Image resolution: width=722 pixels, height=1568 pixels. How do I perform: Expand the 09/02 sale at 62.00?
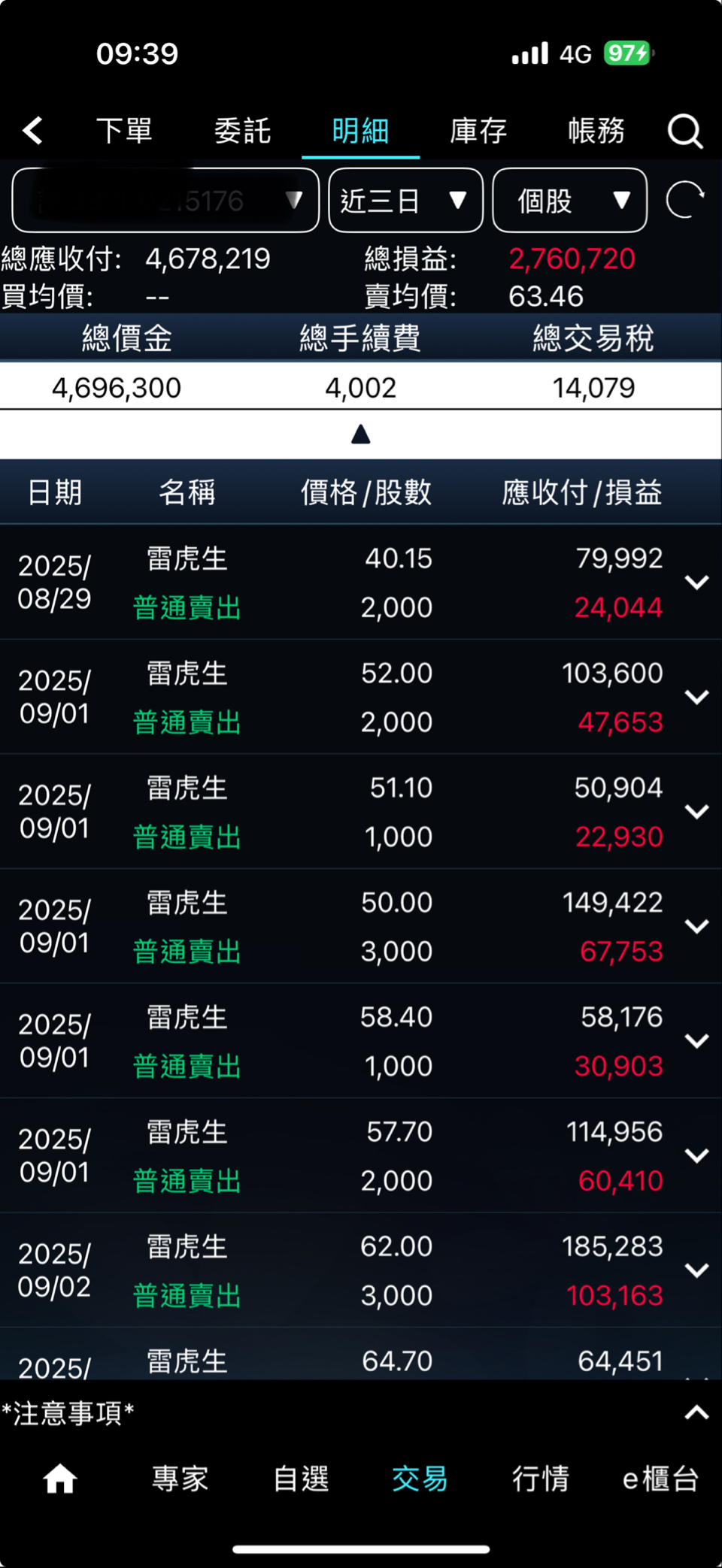tap(696, 1270)
